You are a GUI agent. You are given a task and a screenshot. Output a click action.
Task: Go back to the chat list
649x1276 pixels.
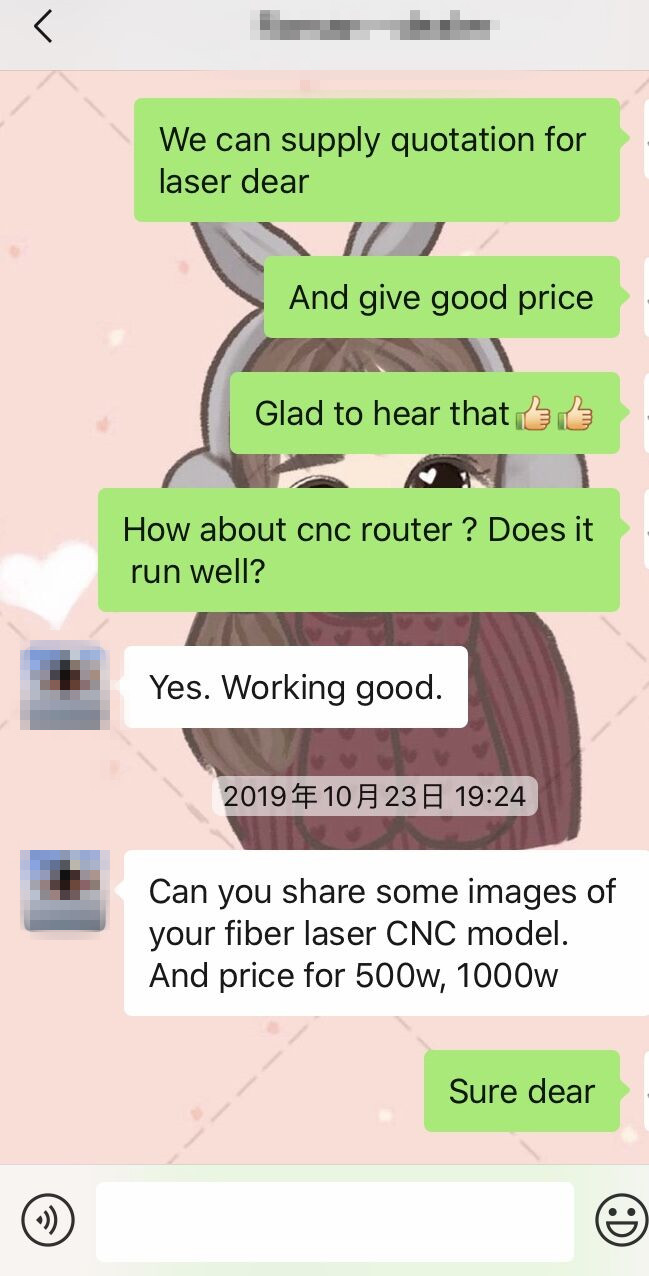tap(42, 27)
